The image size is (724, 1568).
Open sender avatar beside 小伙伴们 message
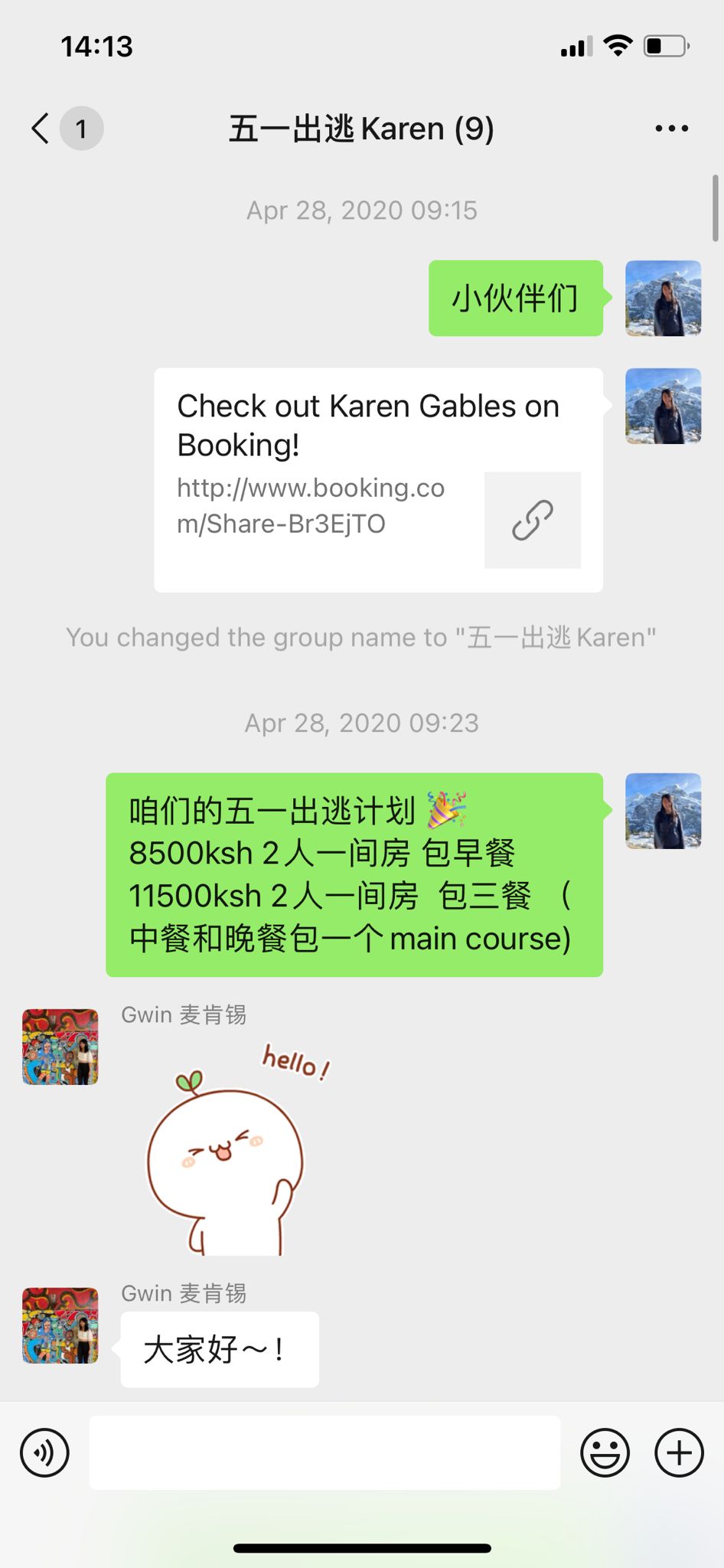[663, 299]
